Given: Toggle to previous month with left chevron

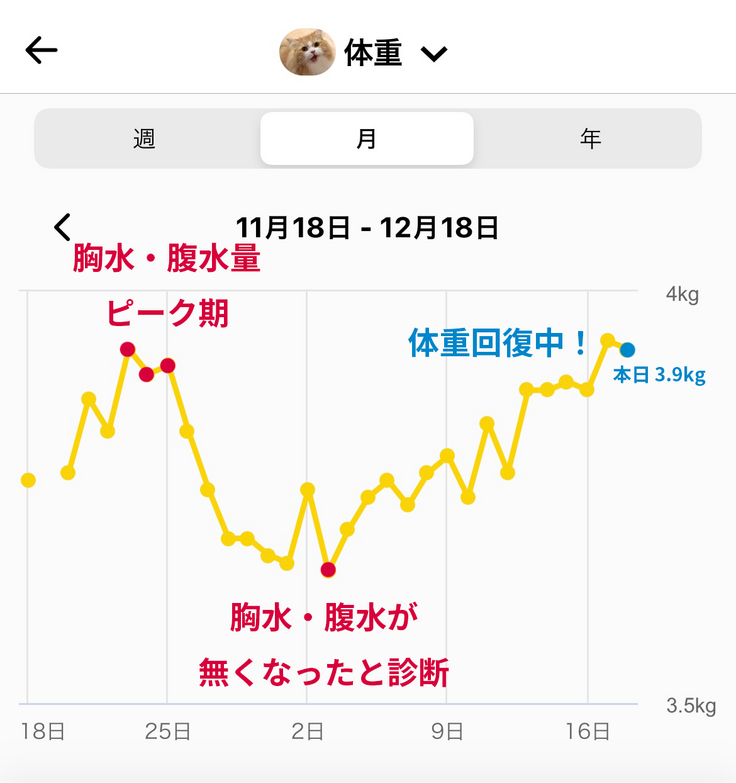Looking at the screenshot, I should 62,227.
